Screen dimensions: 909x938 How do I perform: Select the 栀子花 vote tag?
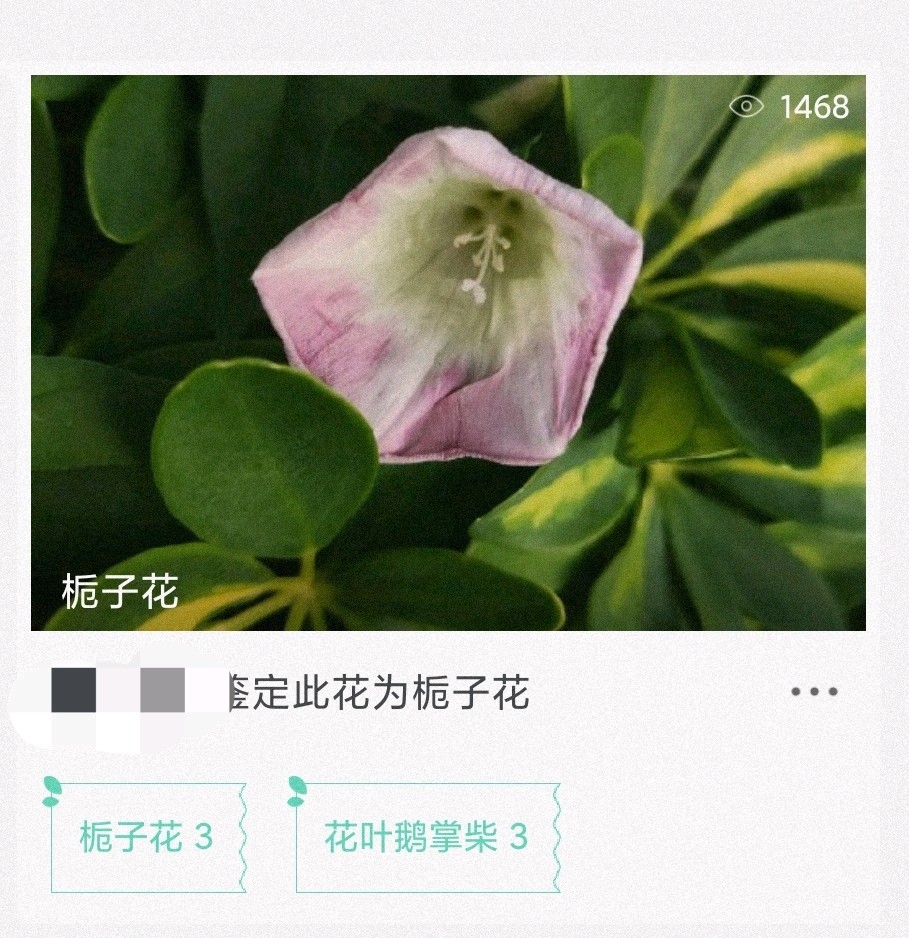point(147,837)
